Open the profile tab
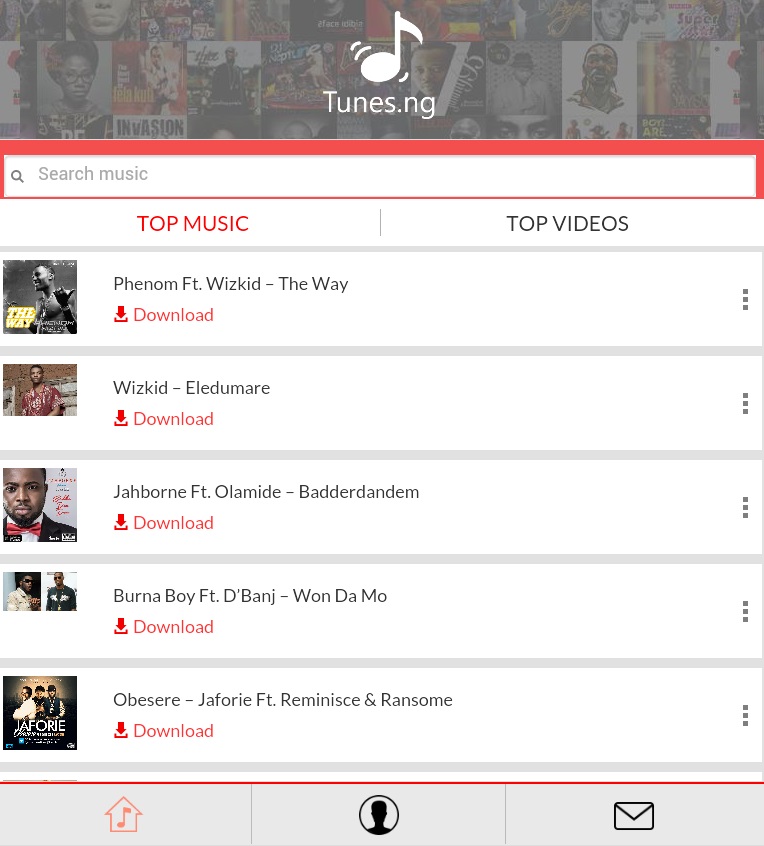 (x=379, y=815)
